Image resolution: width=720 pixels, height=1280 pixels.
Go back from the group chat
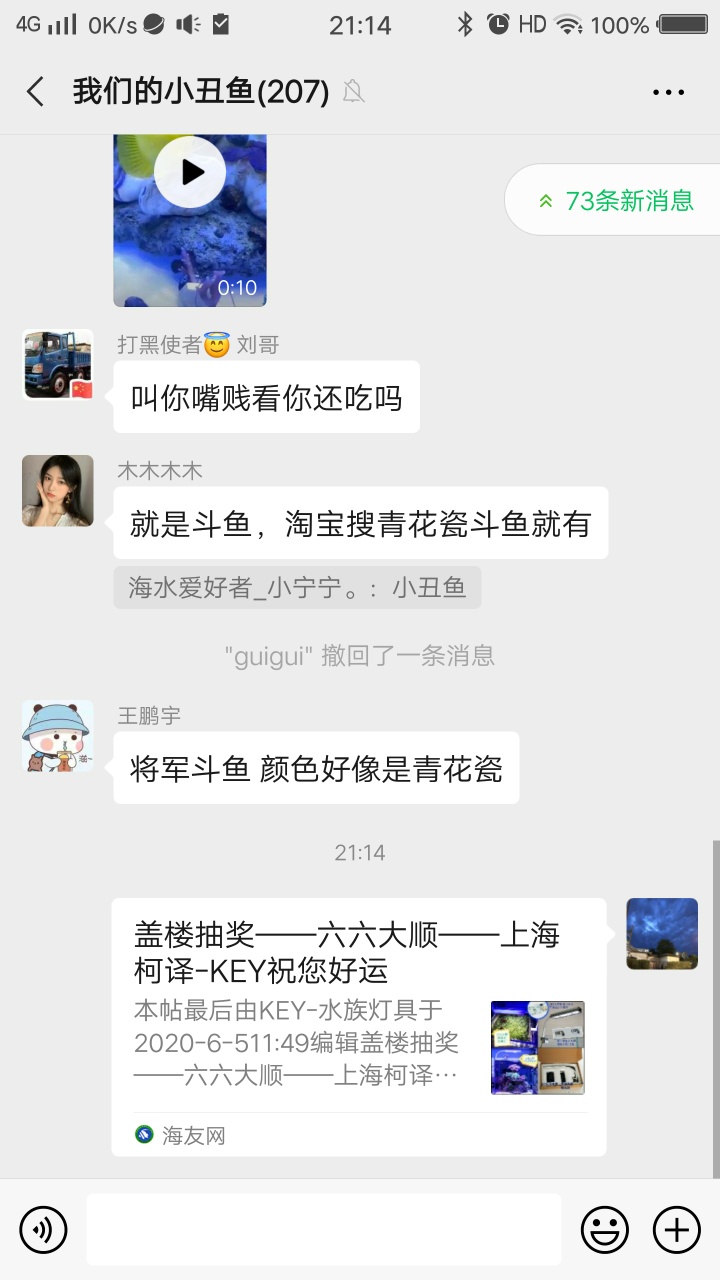tap(36, 92)
